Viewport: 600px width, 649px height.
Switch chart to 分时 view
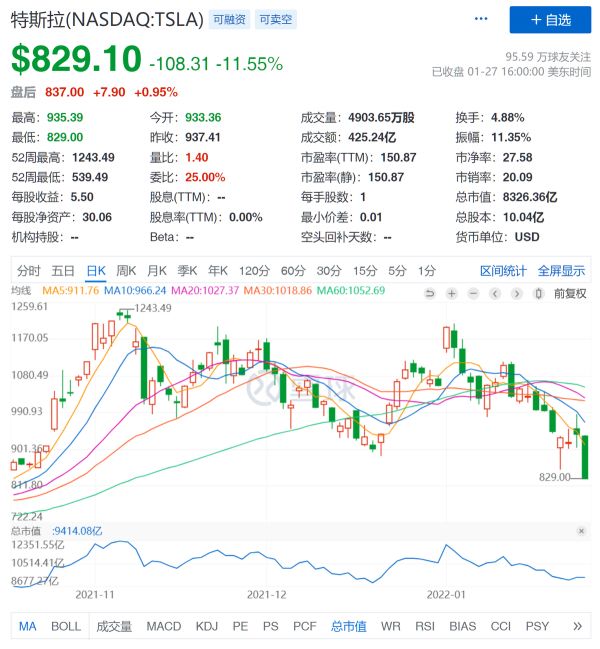pos(29,270)
